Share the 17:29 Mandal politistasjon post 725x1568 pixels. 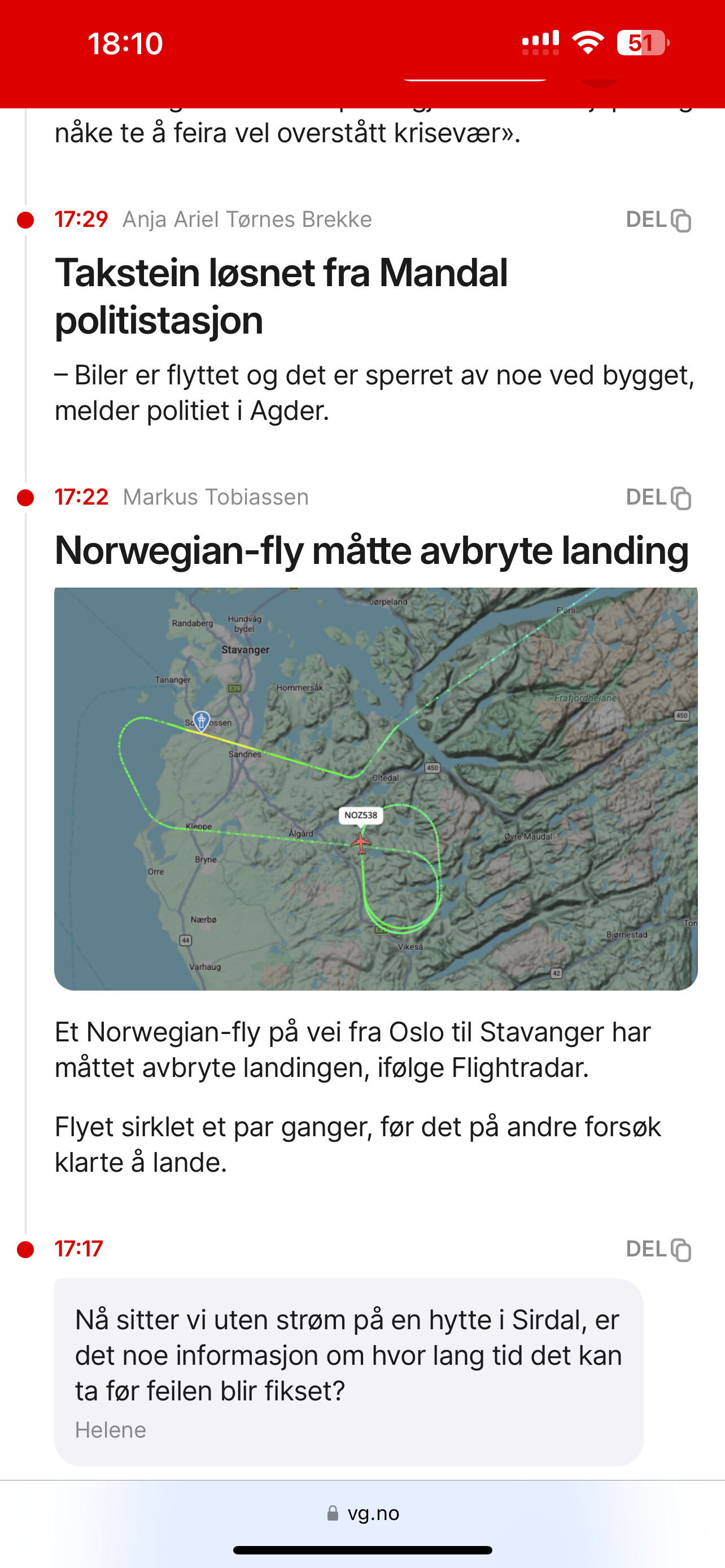pyautogui.click(x=658, y=220)
